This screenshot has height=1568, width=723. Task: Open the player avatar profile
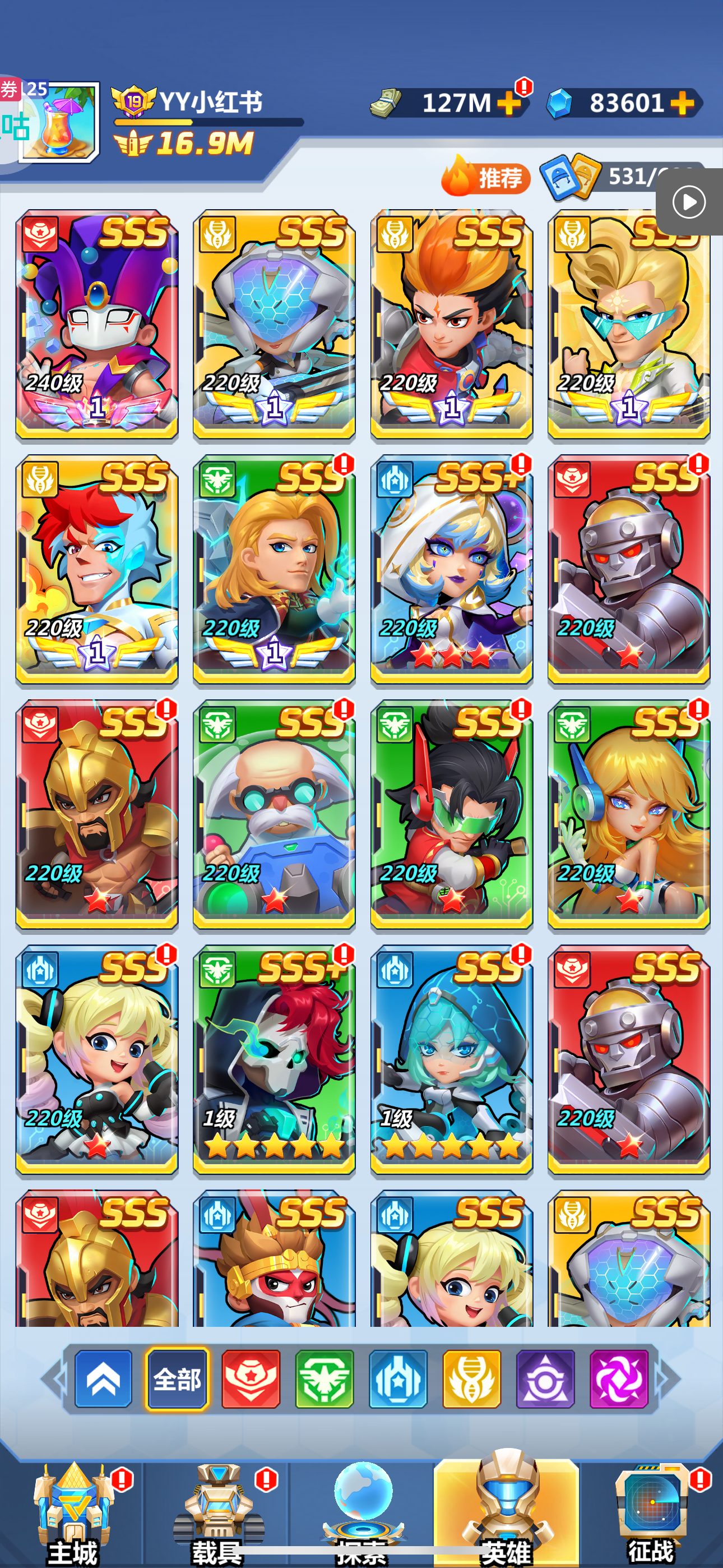pyautogui.click(x=59, y=122)
